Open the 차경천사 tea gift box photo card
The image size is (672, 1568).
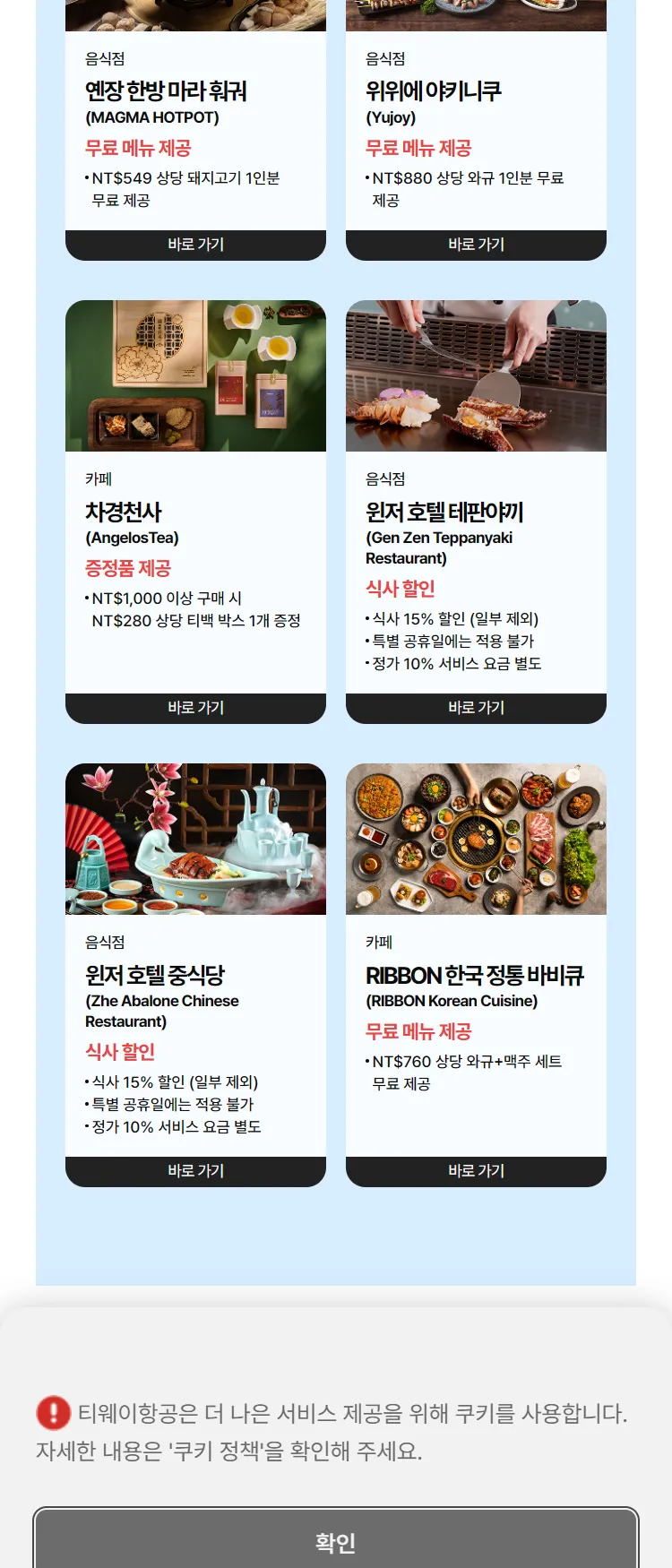coord(195,376)
